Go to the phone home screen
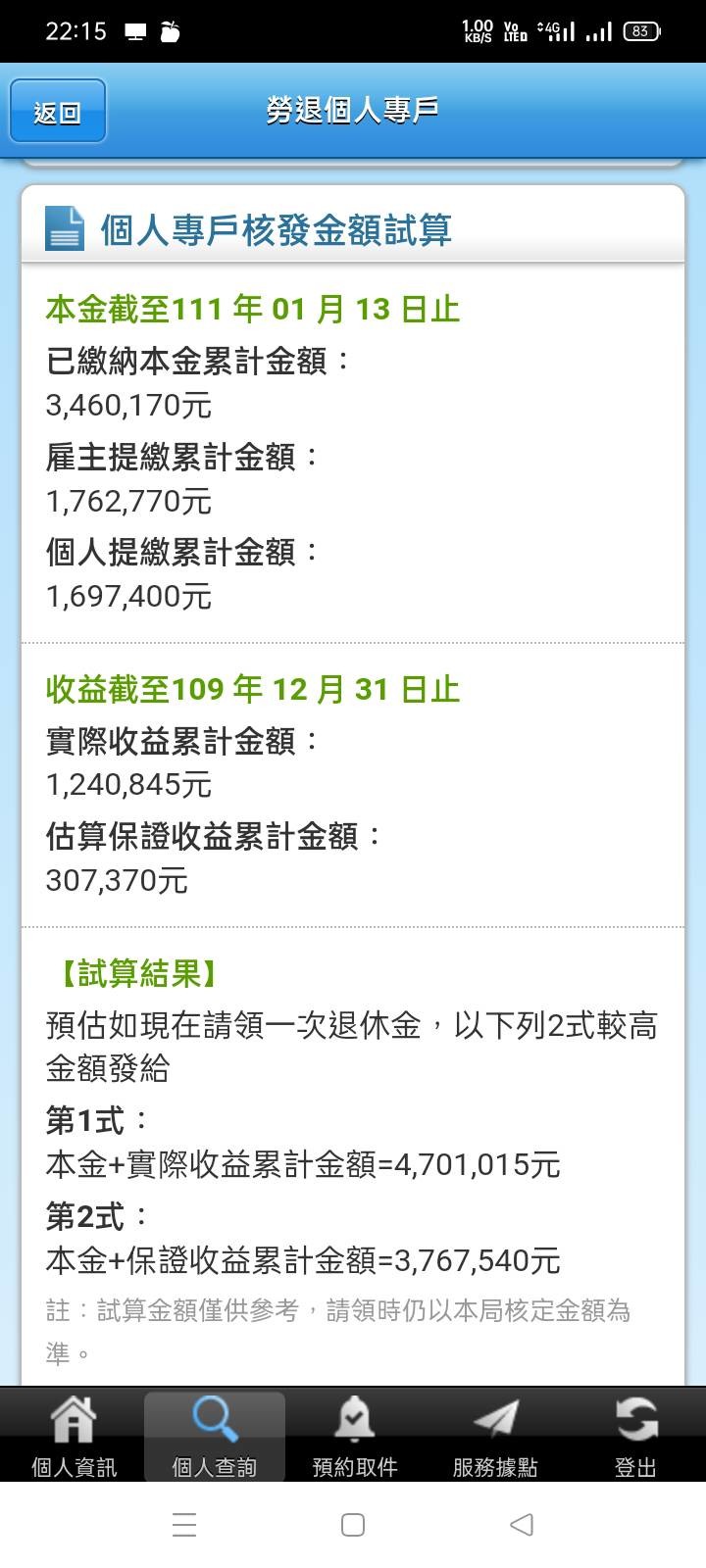The width and height of the screenshot is (706, 1568). (x=353, y=1524)
